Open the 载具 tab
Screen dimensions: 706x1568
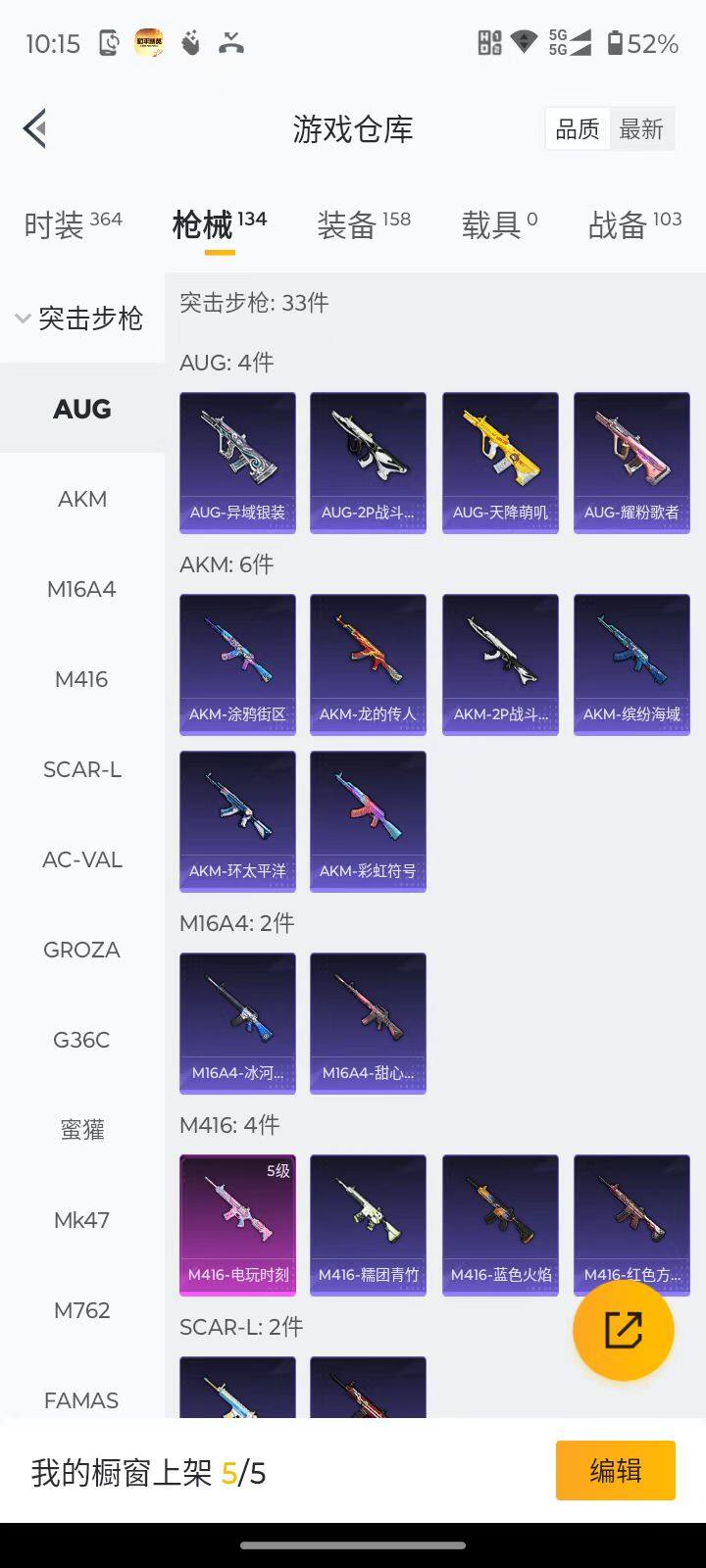tap(499, 224)
